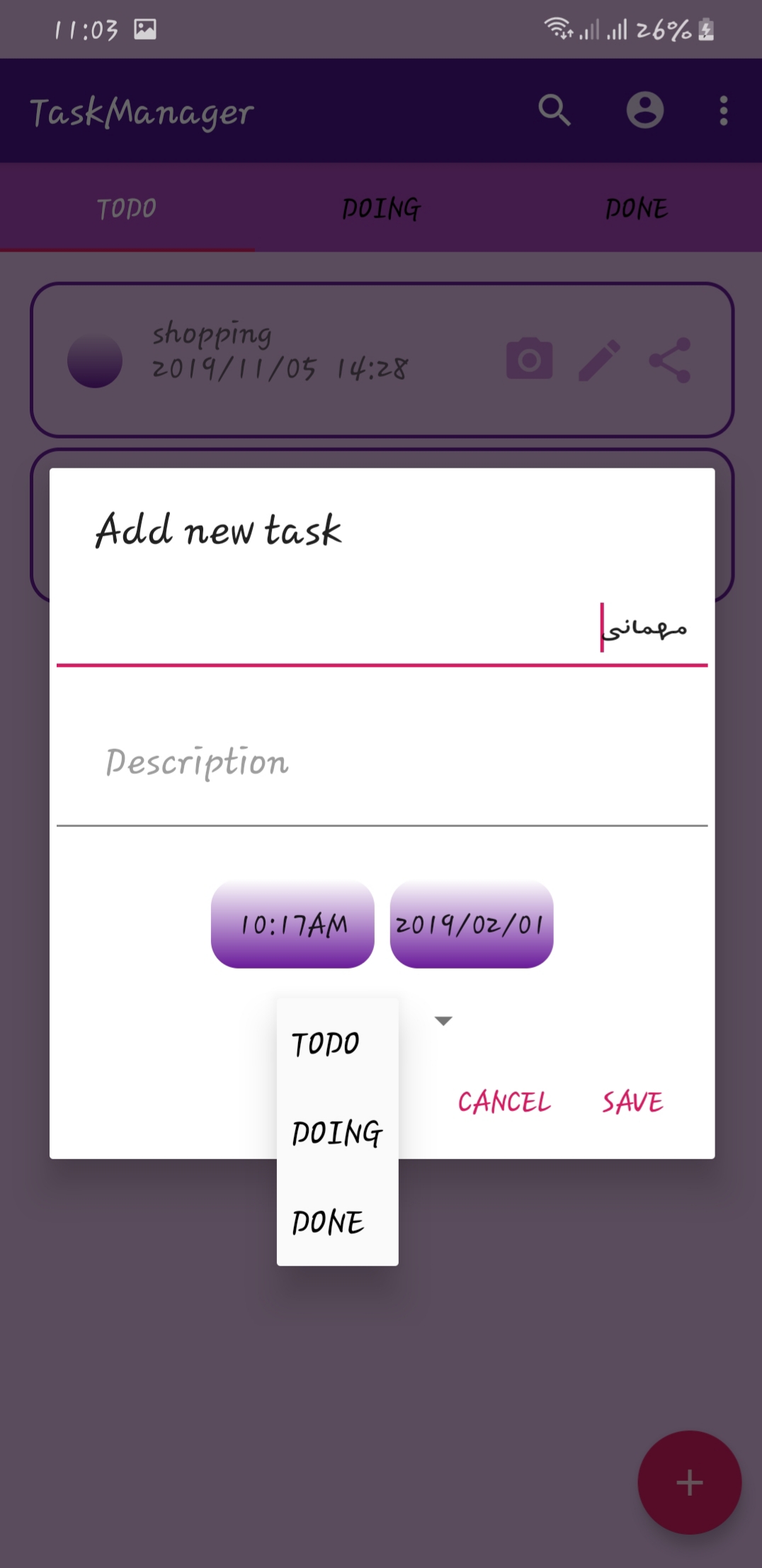
Task: Open the time picker showing 10:17AM
Action: [x=291, y=923]
